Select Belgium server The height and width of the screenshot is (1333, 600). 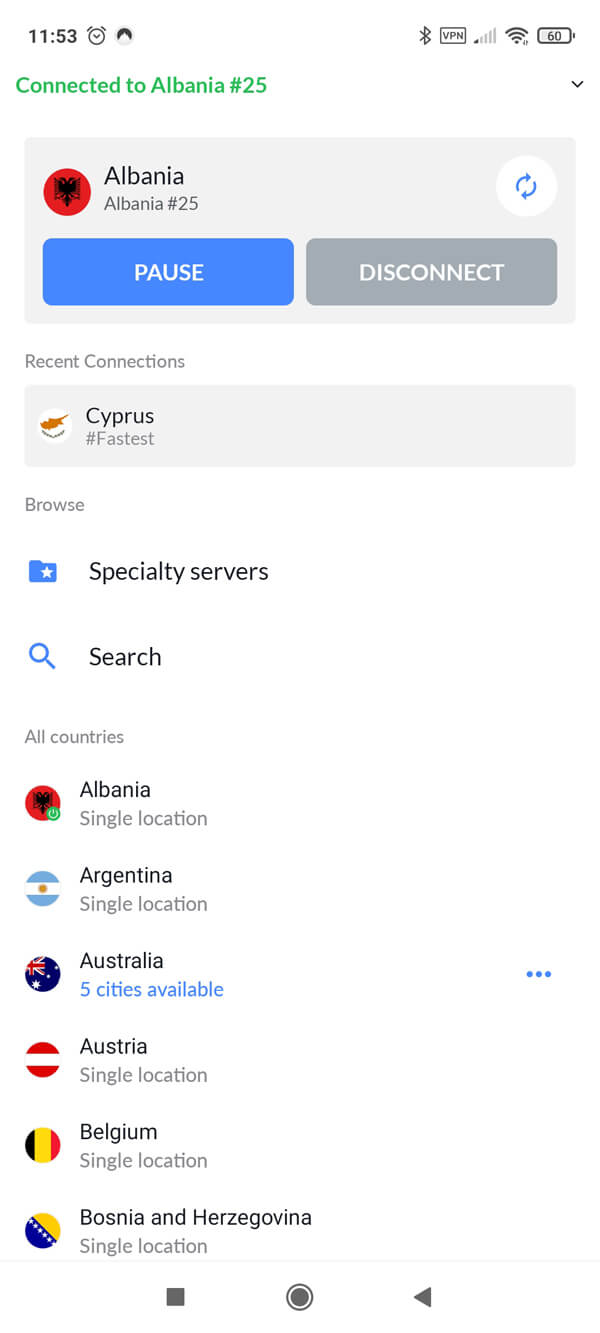(300, 1145)
